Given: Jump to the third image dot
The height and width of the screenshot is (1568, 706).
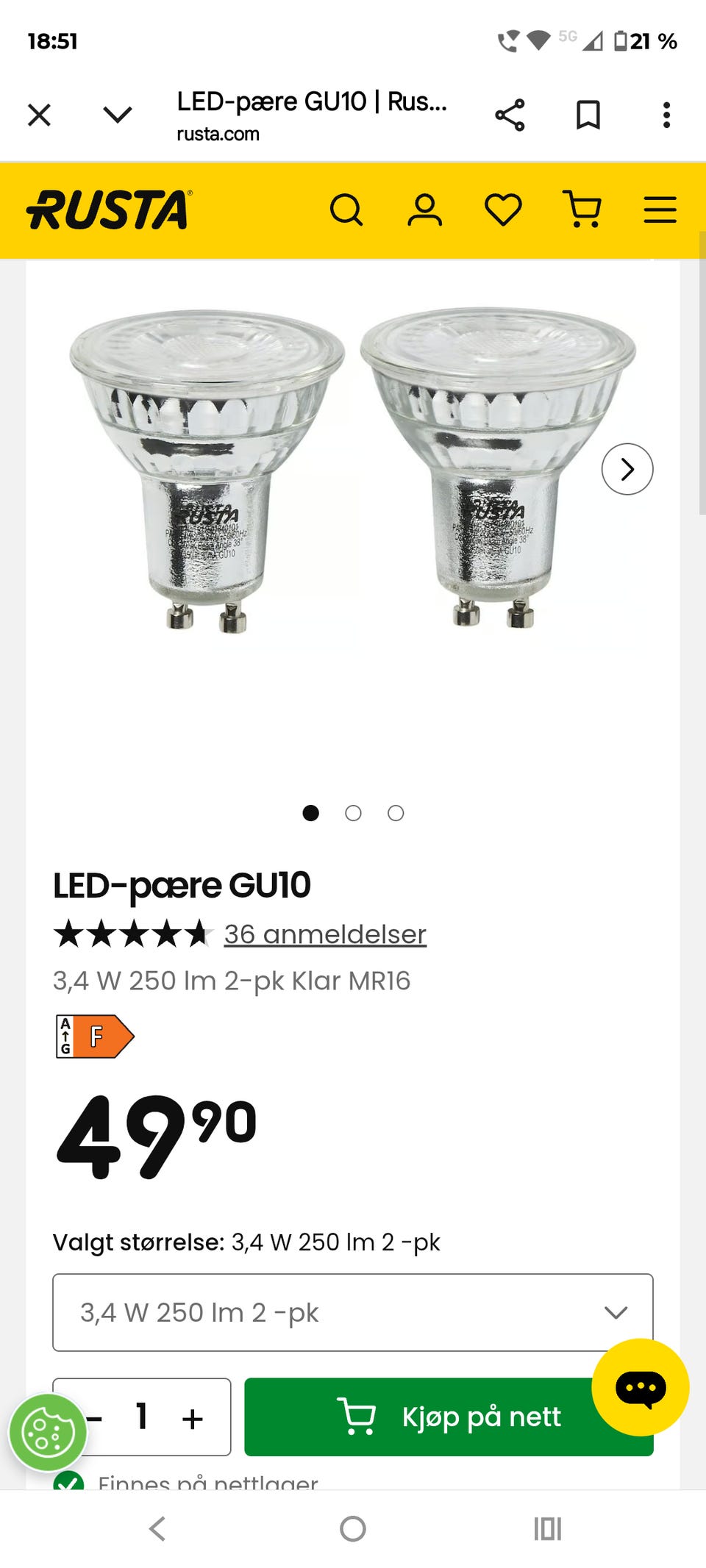Looking at the screenshot, I should tap(396, 813).
